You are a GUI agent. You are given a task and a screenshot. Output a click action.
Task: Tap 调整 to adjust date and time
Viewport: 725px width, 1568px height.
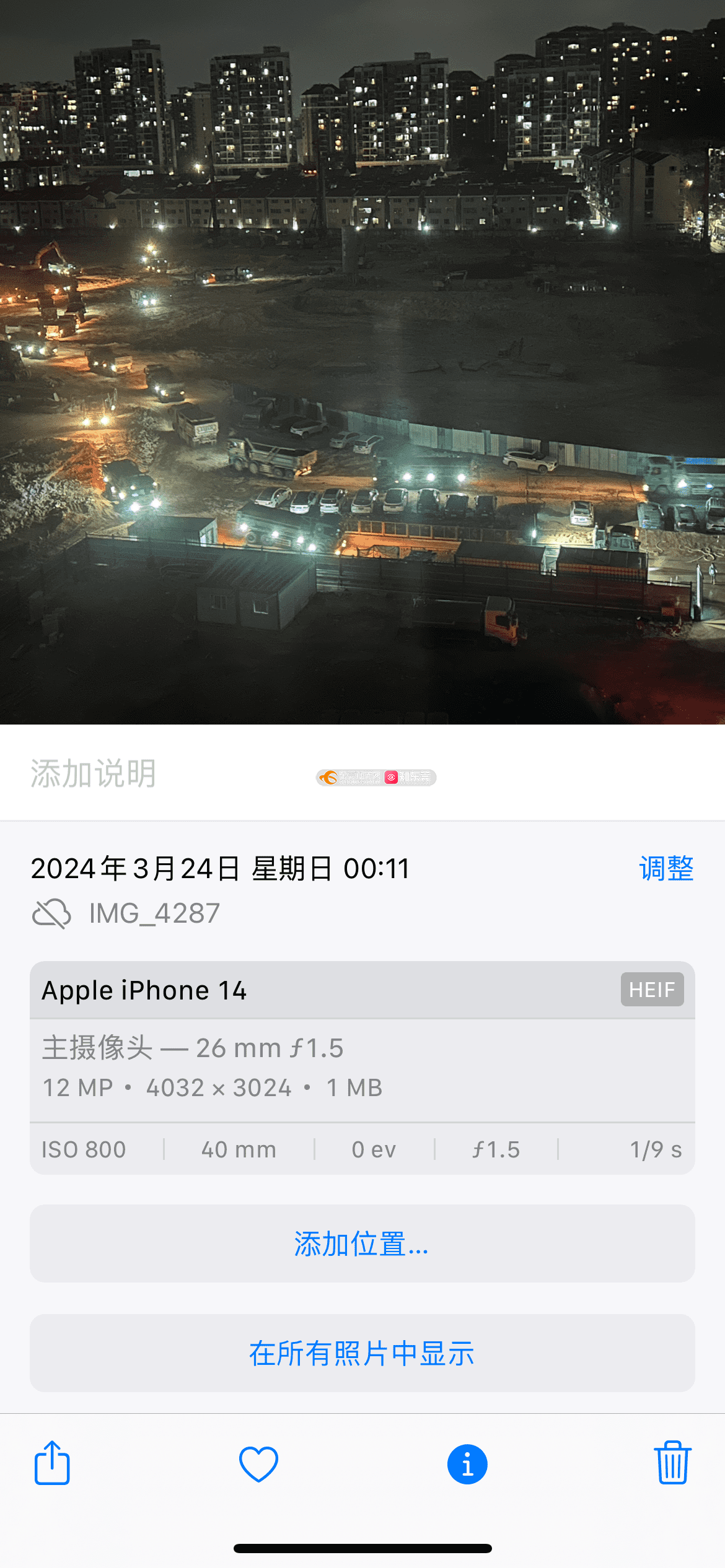pos(666,868)
